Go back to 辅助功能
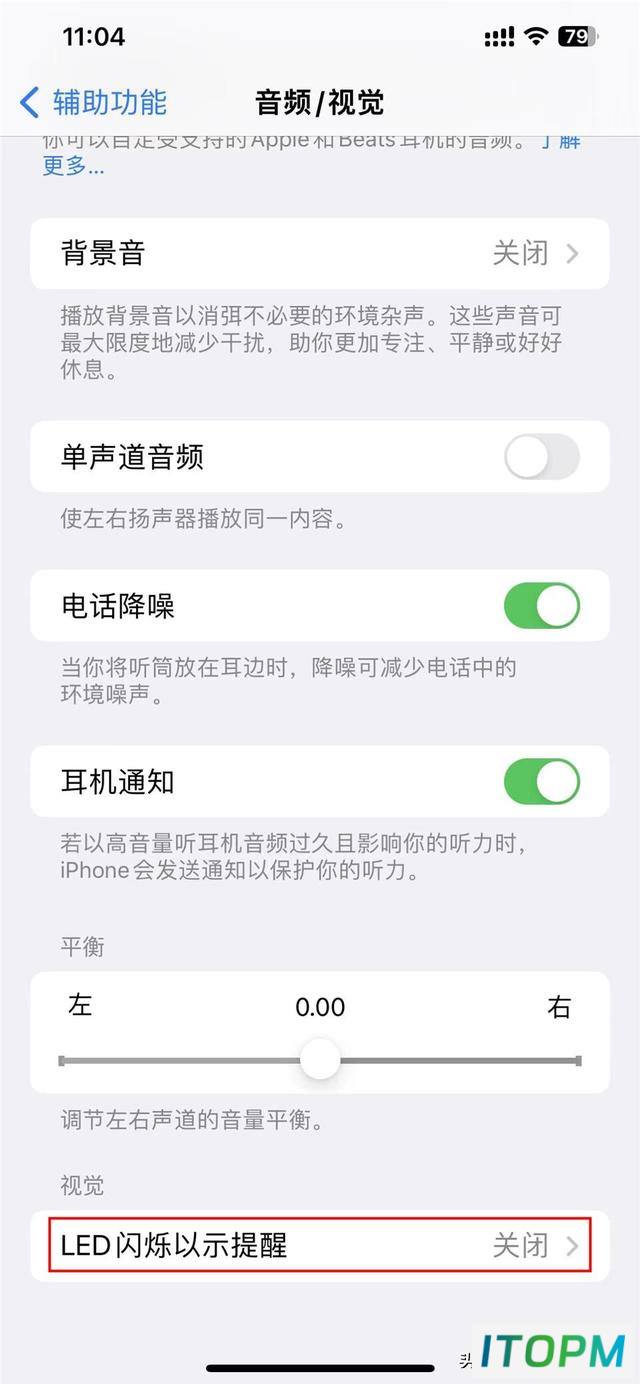Viewport: 640px width, 1384px height. [93, 102]
